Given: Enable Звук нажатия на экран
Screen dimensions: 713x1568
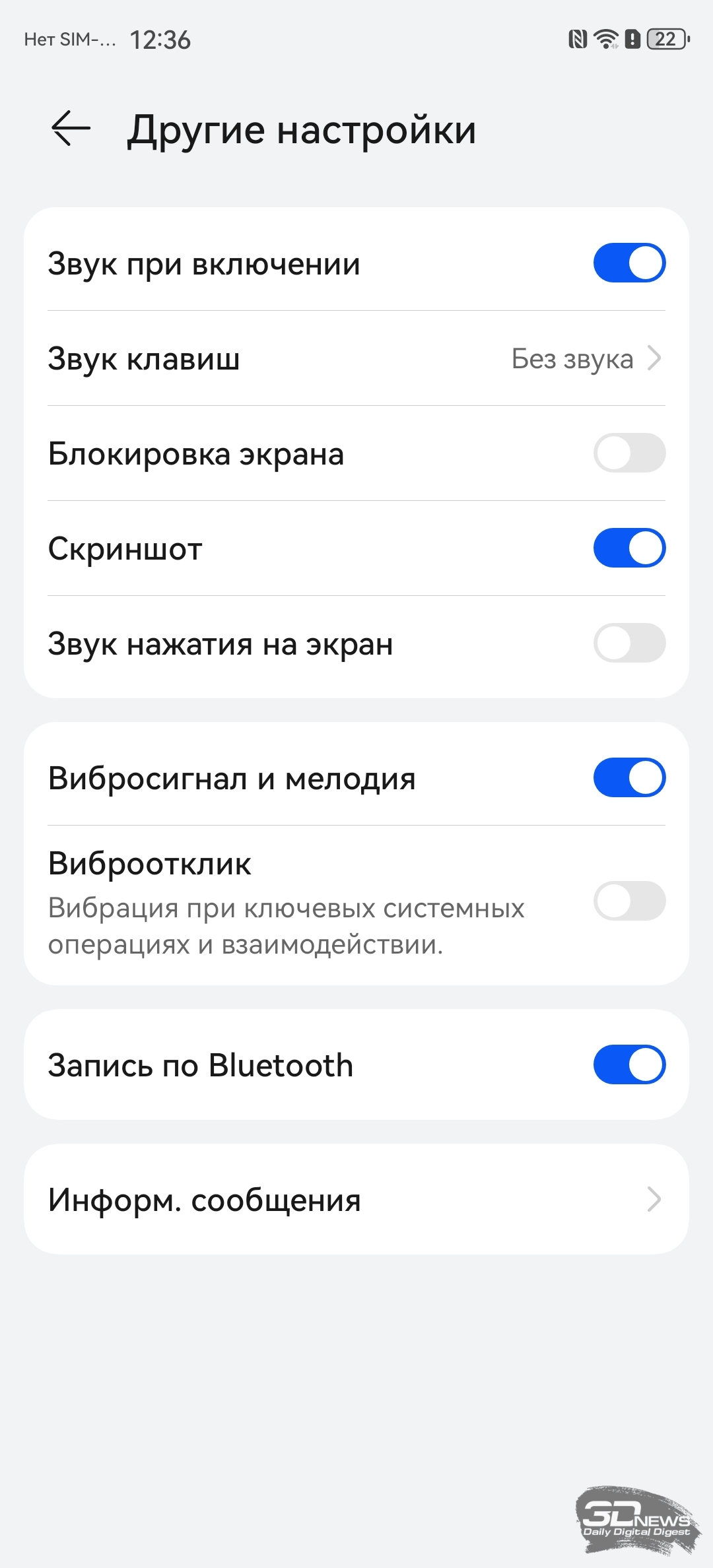Looking at the screenshot, I should tap(628, 643).
